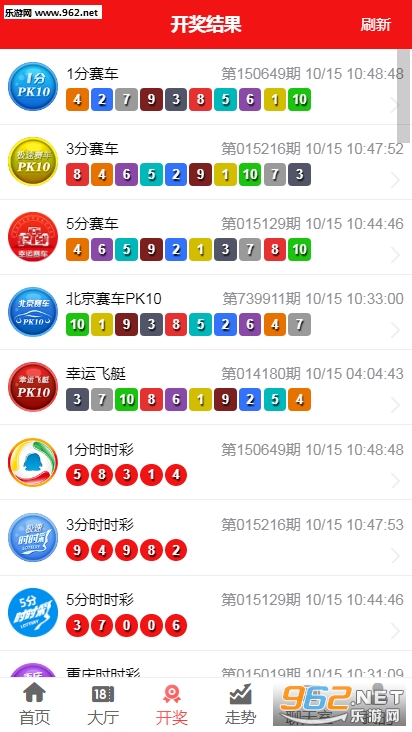Open the 5分赛车 results row
The height and width of the screenshot is (732, 412).
(x=206, y=237)
